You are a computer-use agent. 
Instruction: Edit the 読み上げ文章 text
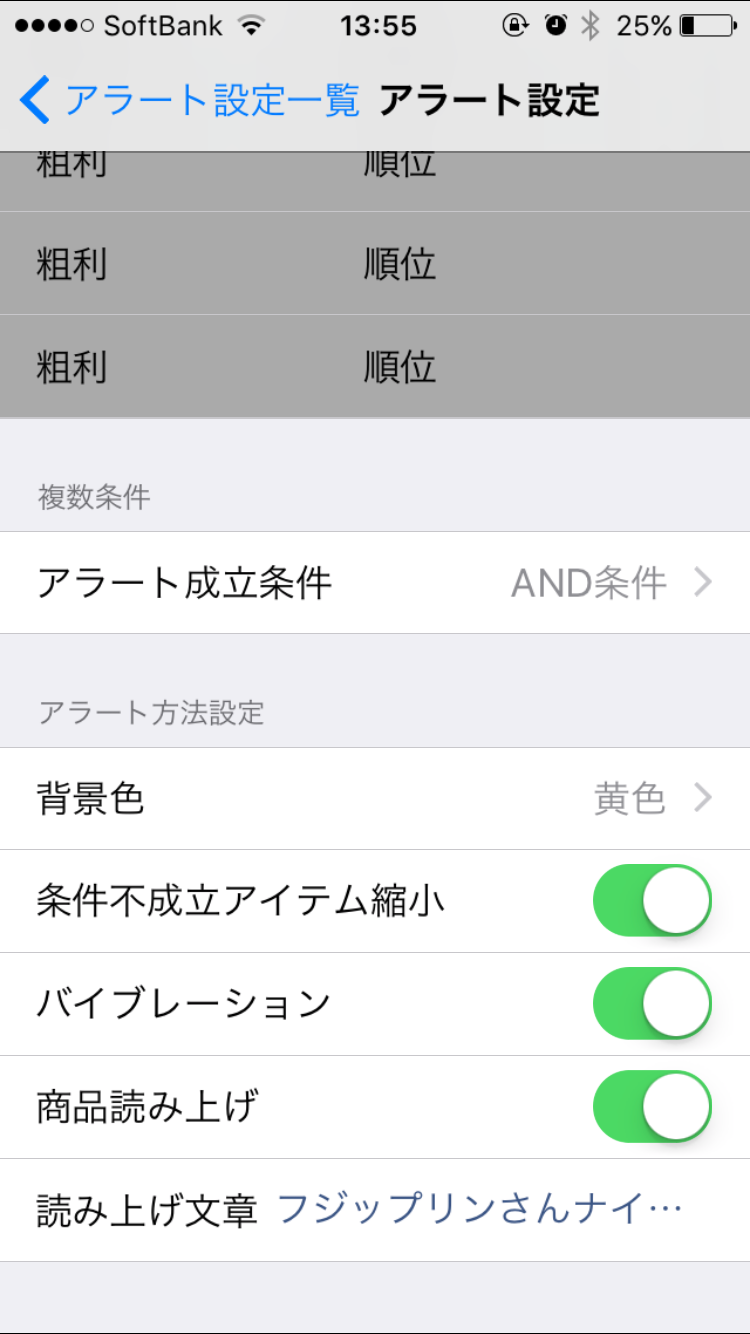click(x=478, y=1210)
